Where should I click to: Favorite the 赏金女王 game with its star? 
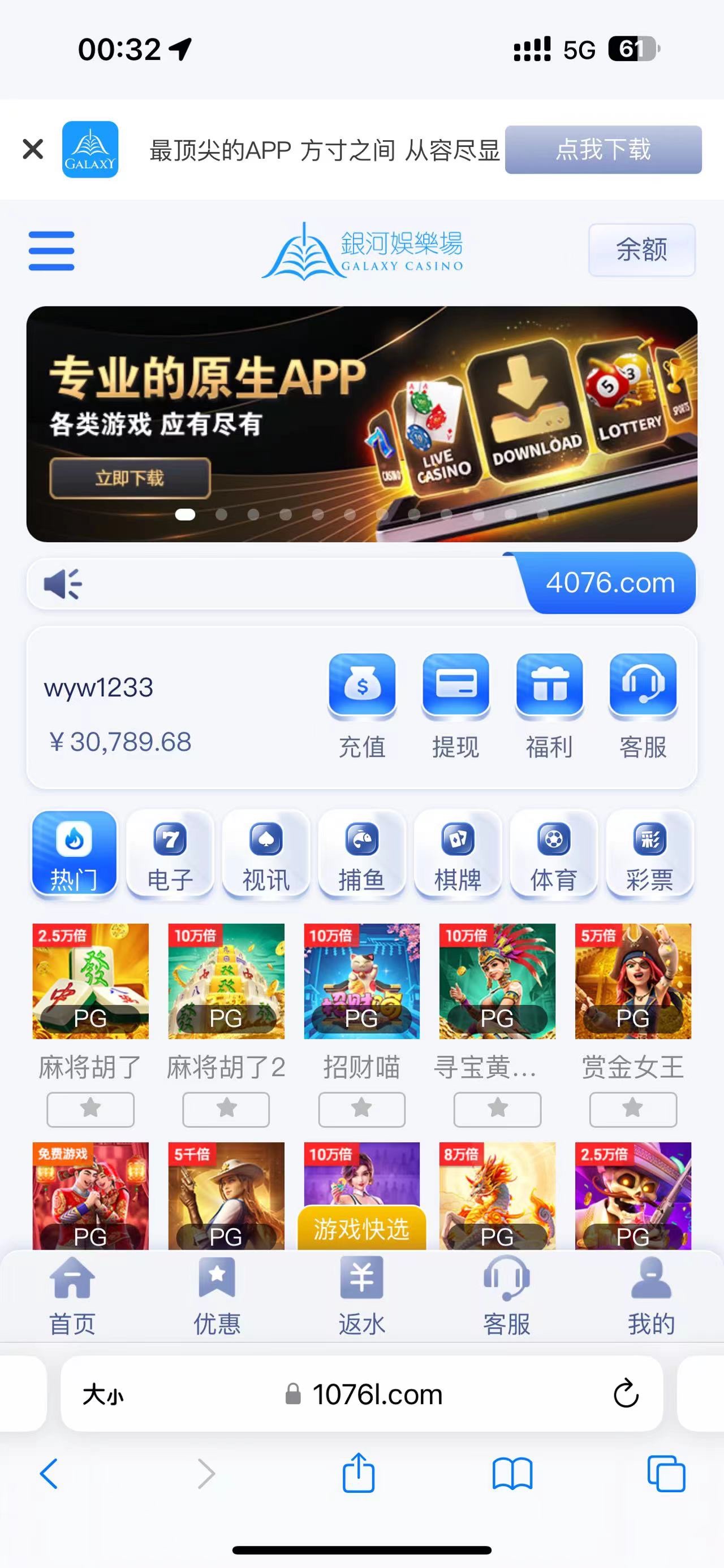[633, 1109]
